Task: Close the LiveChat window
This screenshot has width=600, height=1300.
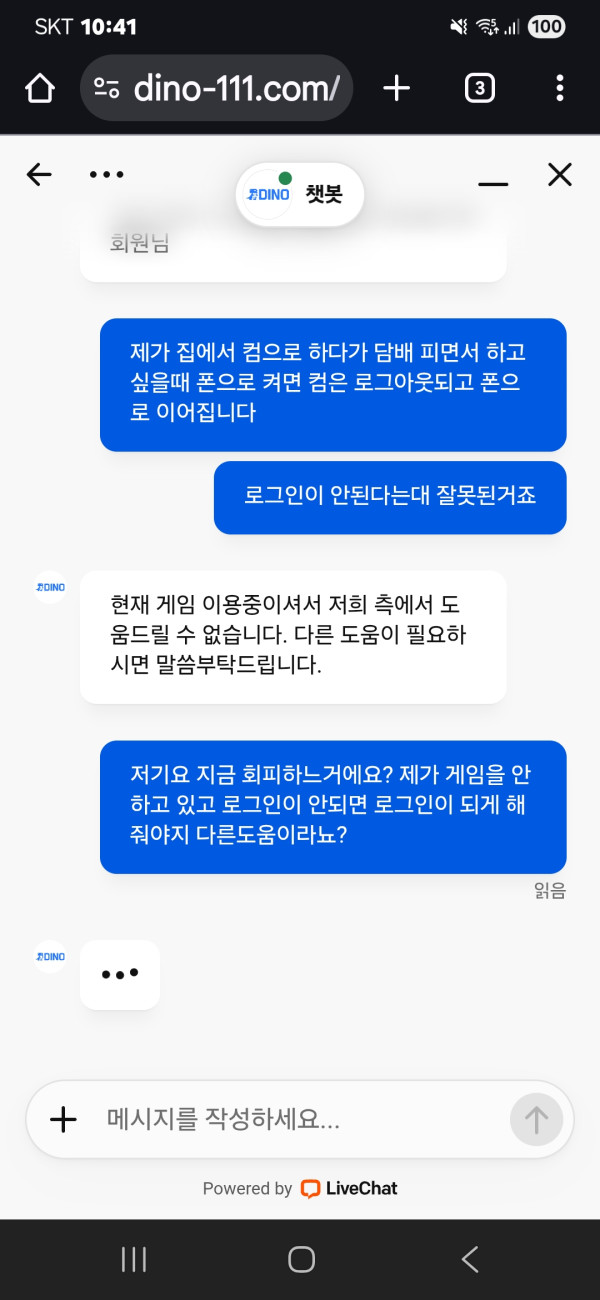Action: pyautogui.click(x=560, y=175)
